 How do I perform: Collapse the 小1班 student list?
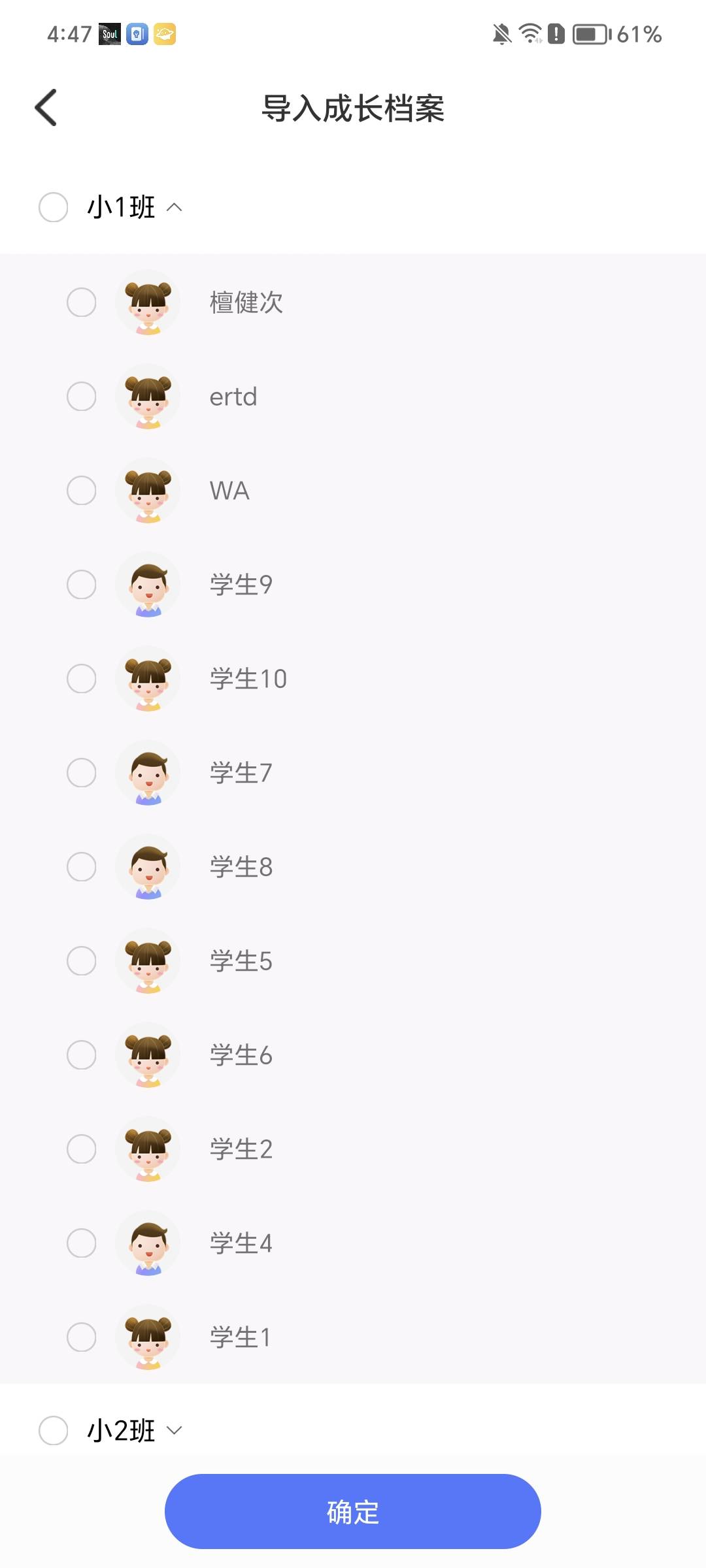coord(174,208)
